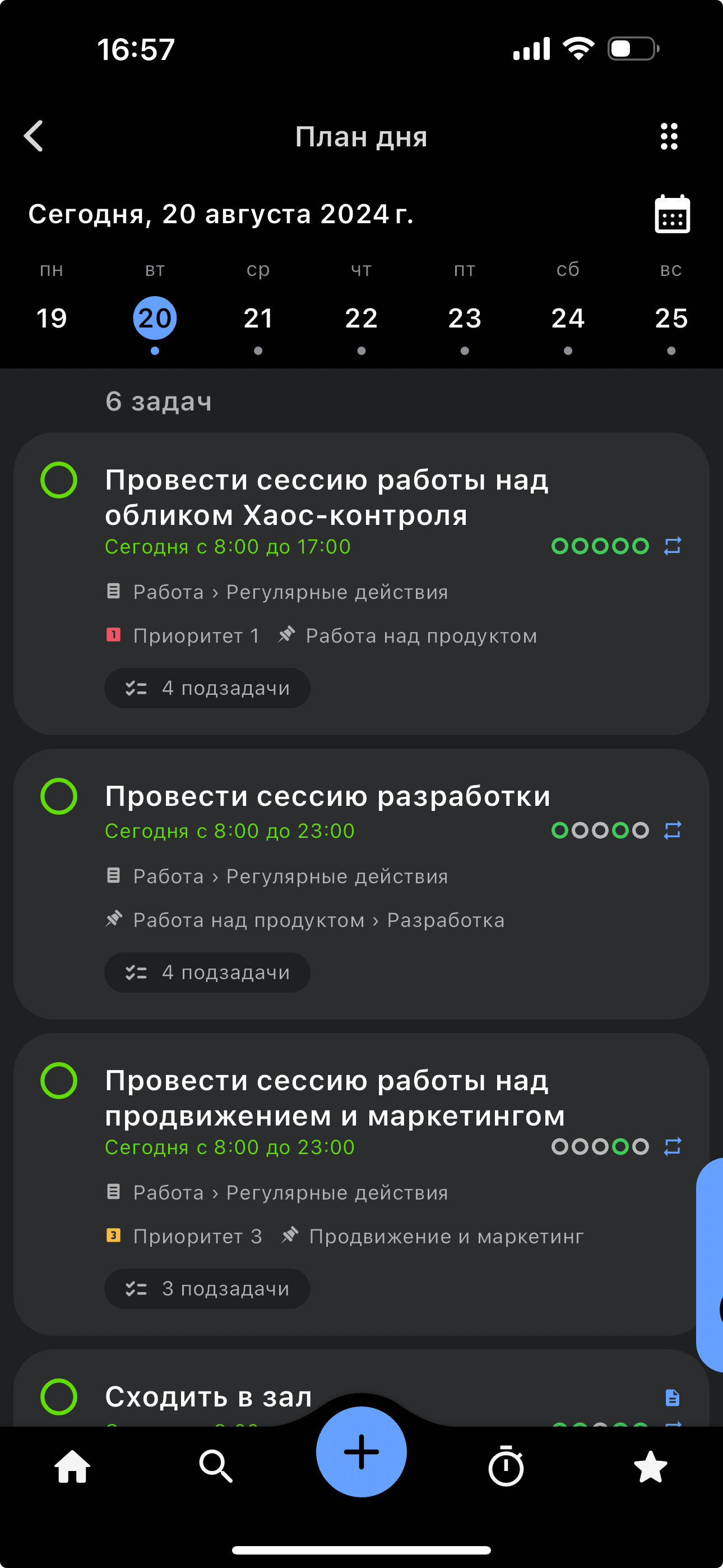
Task: Open the timer tab
Action: 506,1467
